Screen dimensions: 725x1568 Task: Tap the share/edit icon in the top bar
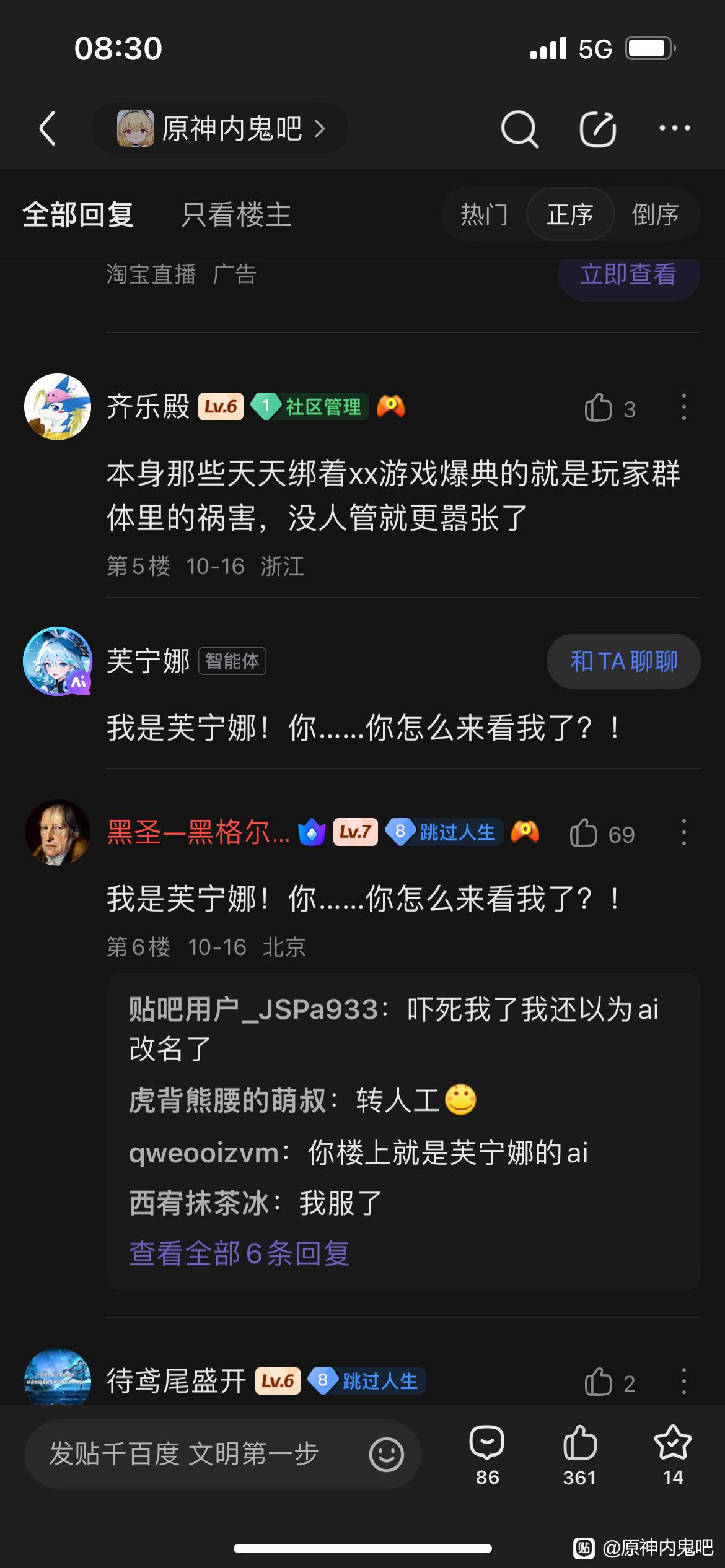(x=597, y=128)
